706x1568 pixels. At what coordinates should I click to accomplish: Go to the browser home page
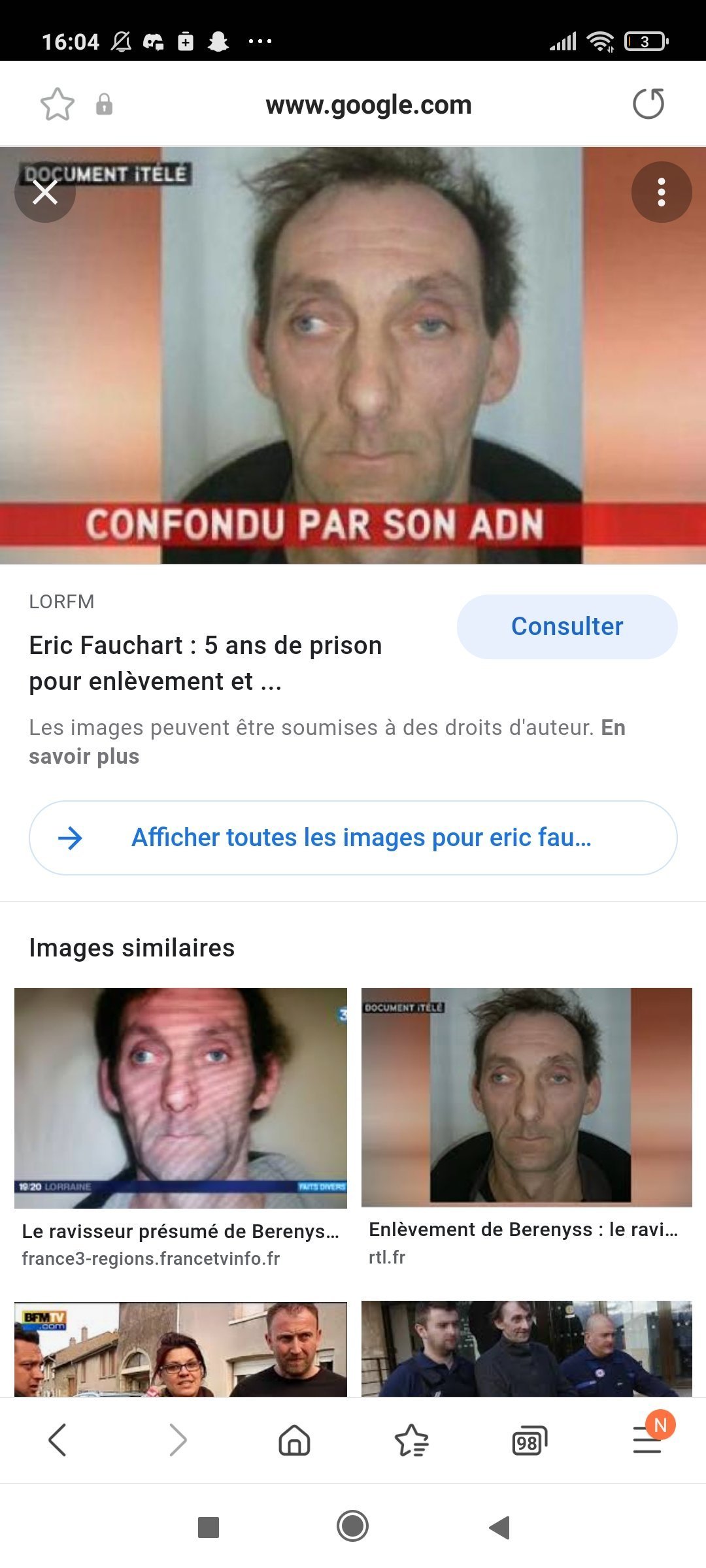pos(294,1440)
